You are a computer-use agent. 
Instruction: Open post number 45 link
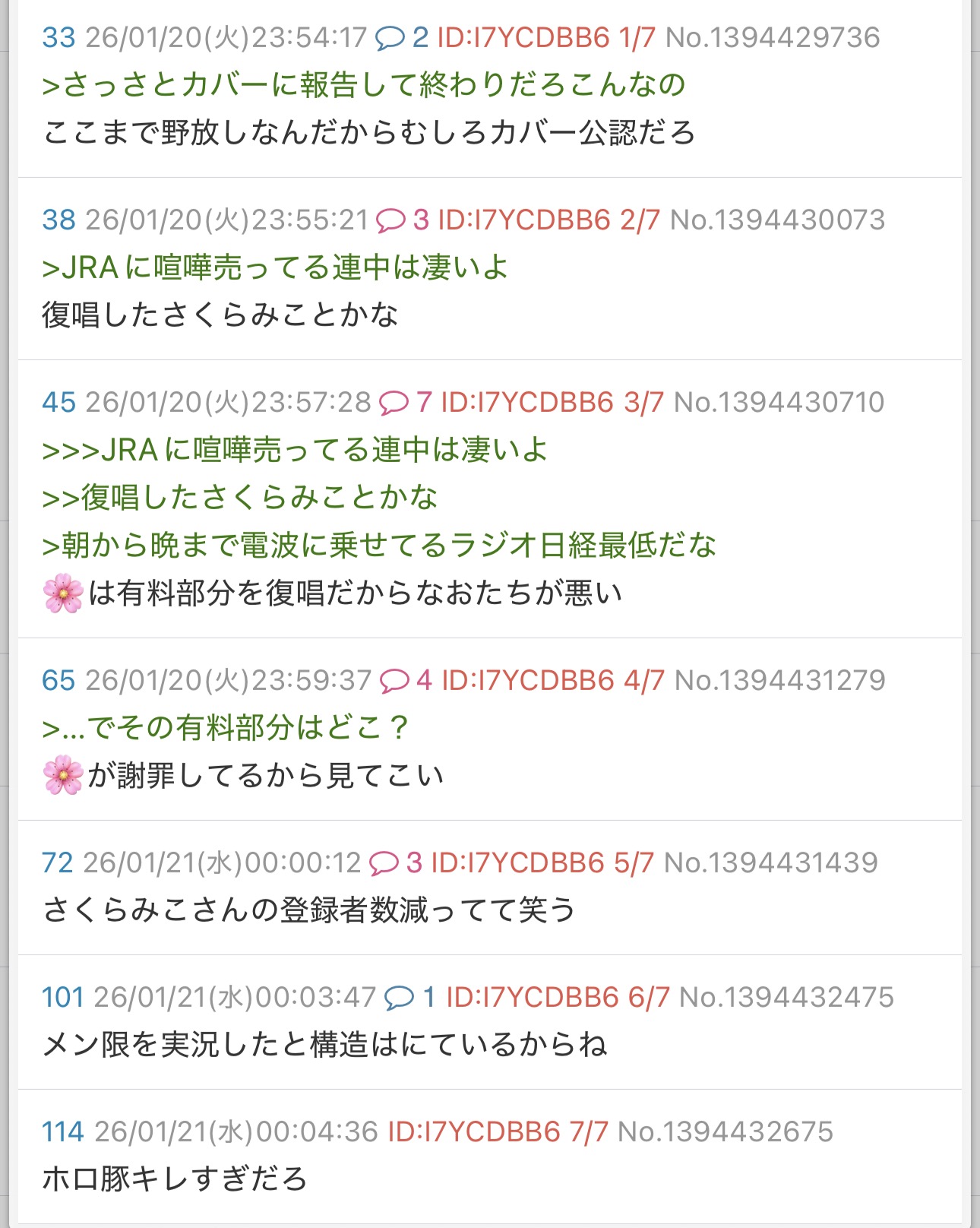tap(58, 402)
